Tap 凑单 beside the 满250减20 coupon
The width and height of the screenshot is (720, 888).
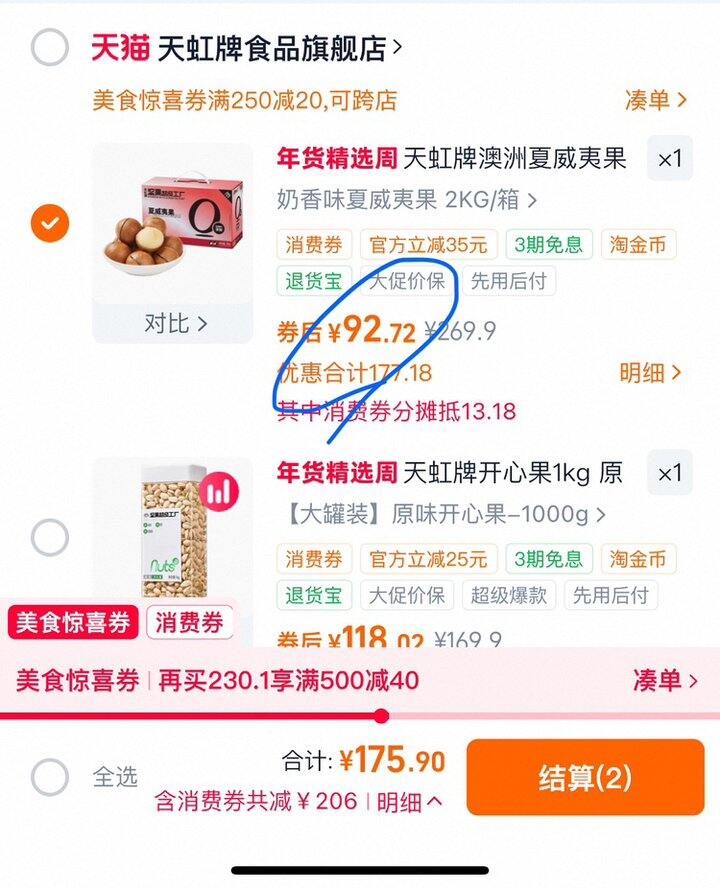pos(656,100)
